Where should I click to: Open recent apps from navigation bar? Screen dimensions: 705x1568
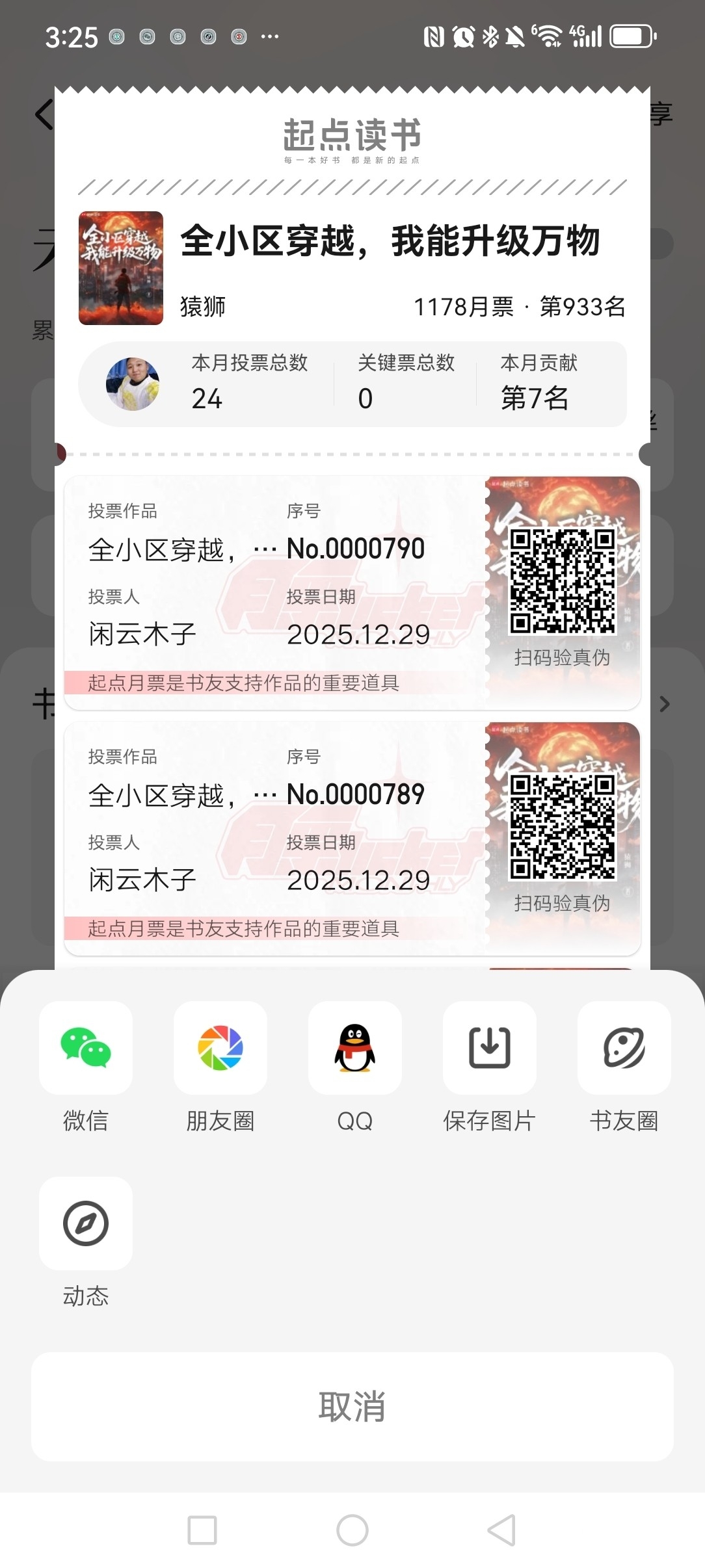coord(202,1530)
